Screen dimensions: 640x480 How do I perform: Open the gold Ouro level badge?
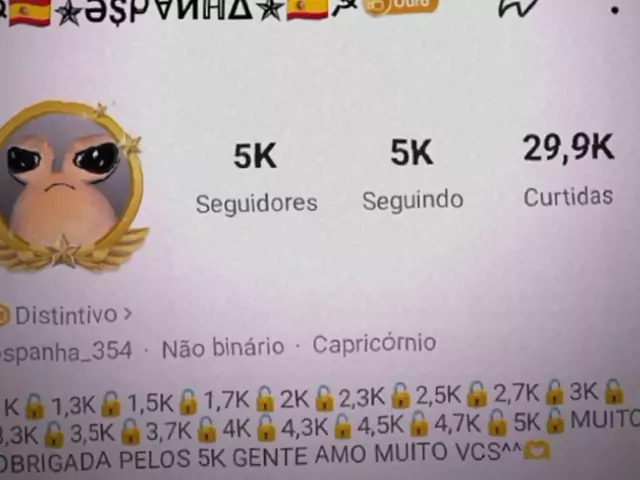pyautogui.click(x=400, y=5)
